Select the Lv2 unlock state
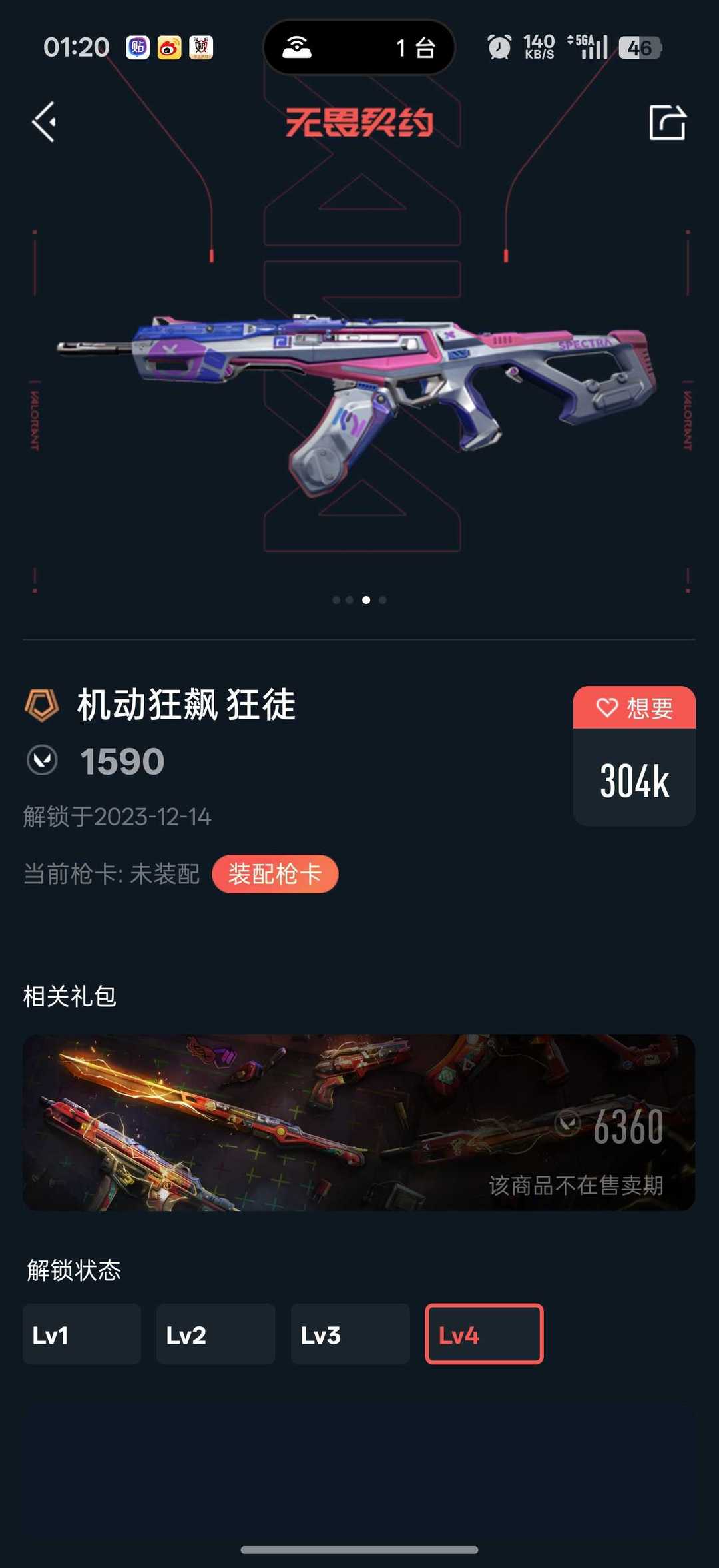Viewport: 719px width, 1568px height. (216, 1333)
